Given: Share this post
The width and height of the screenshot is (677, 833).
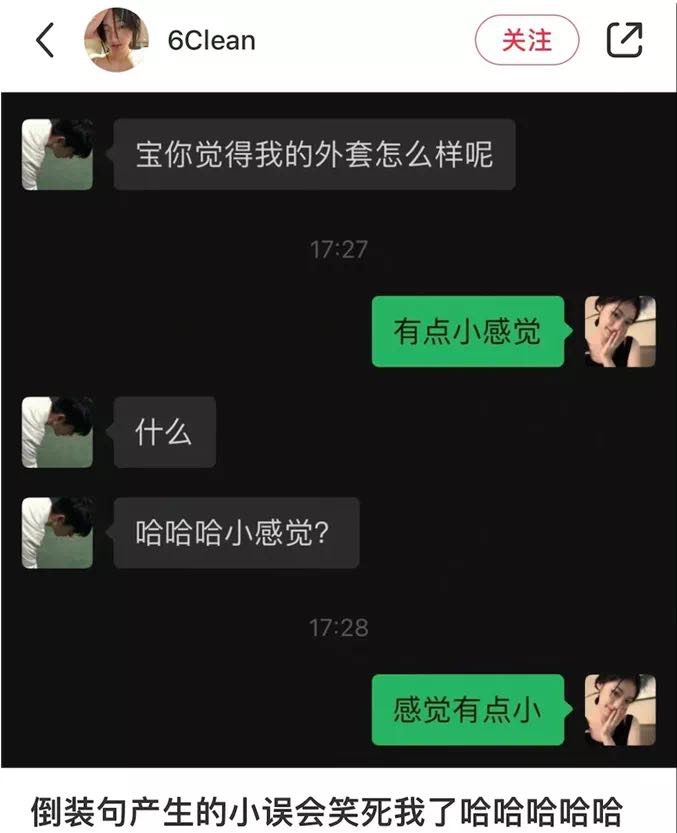Looking at the screenshot, I should (625, 40).
